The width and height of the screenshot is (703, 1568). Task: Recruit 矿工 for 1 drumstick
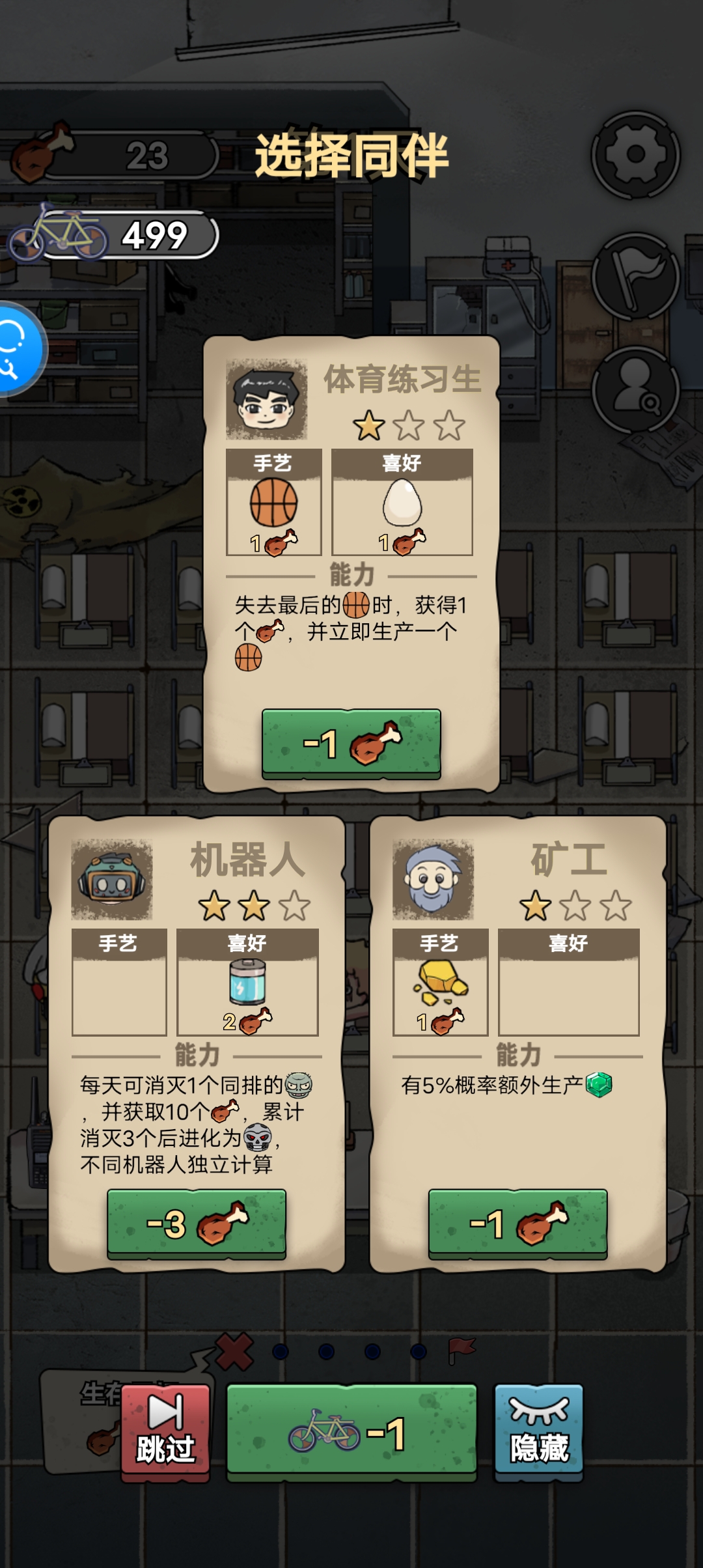click(517, 1224)
